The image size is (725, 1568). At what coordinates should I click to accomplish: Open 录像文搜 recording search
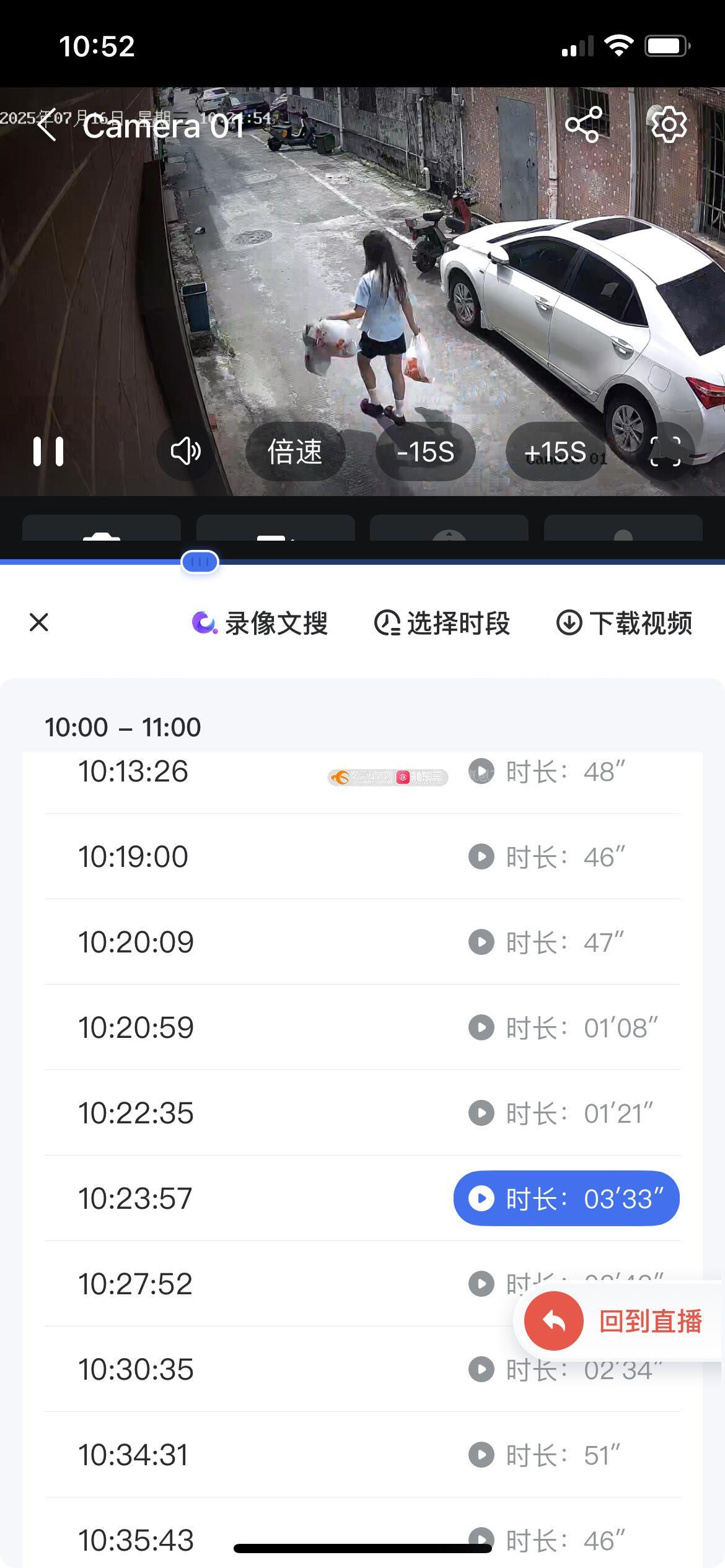260,623
